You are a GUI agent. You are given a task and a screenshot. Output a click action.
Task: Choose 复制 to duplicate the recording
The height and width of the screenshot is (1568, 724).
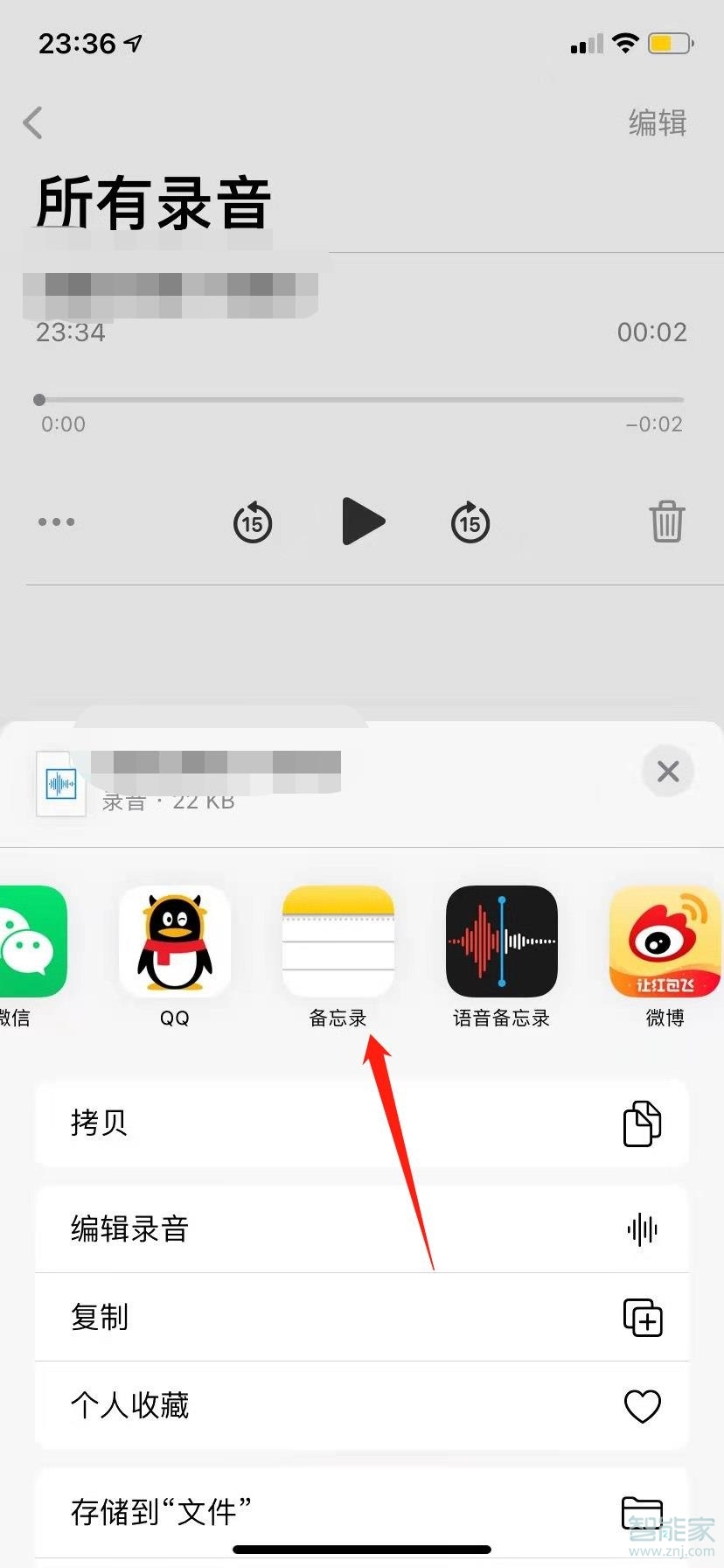pos(362,1317)
